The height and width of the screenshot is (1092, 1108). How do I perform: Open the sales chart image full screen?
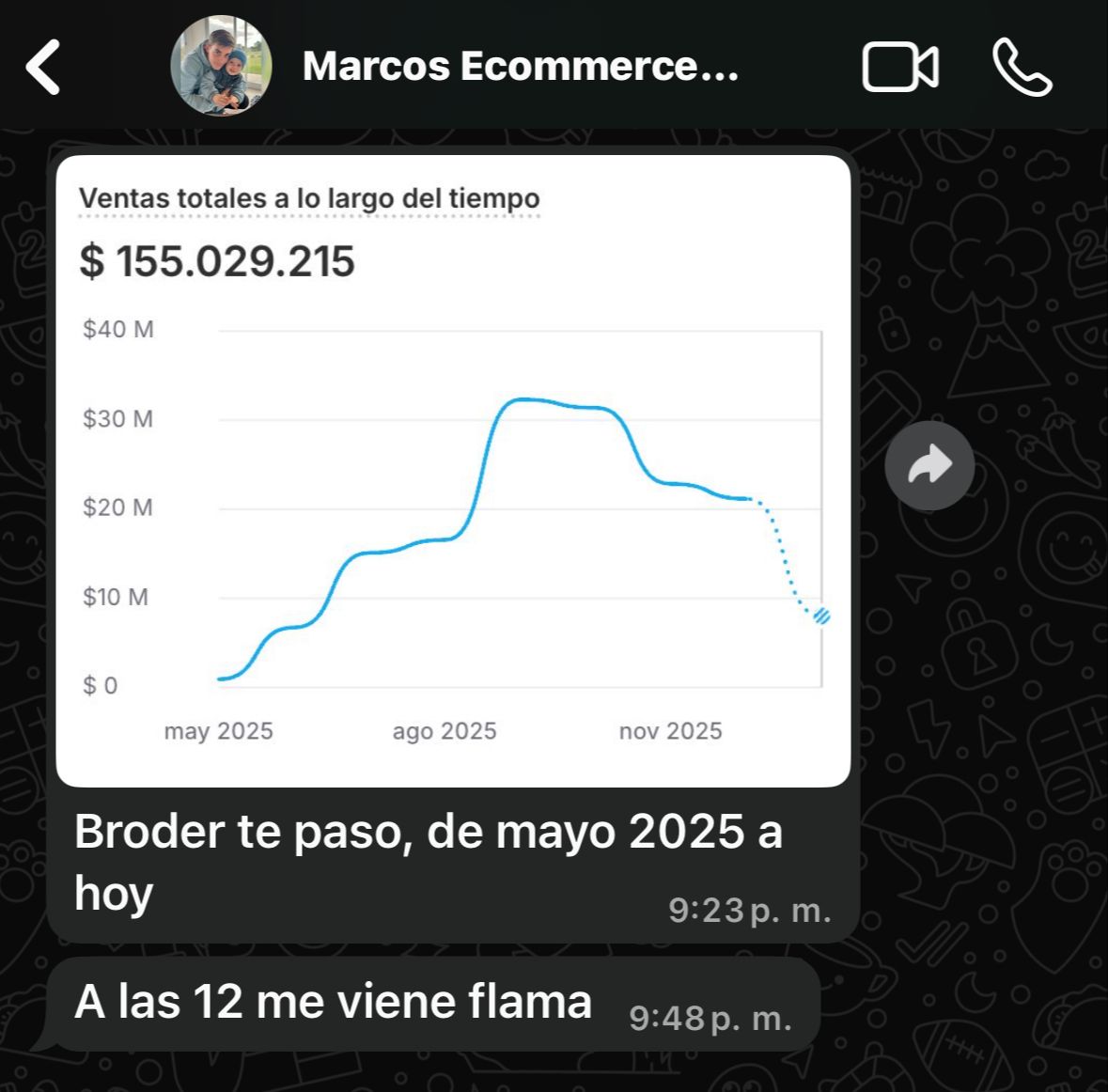click(453, 470)
